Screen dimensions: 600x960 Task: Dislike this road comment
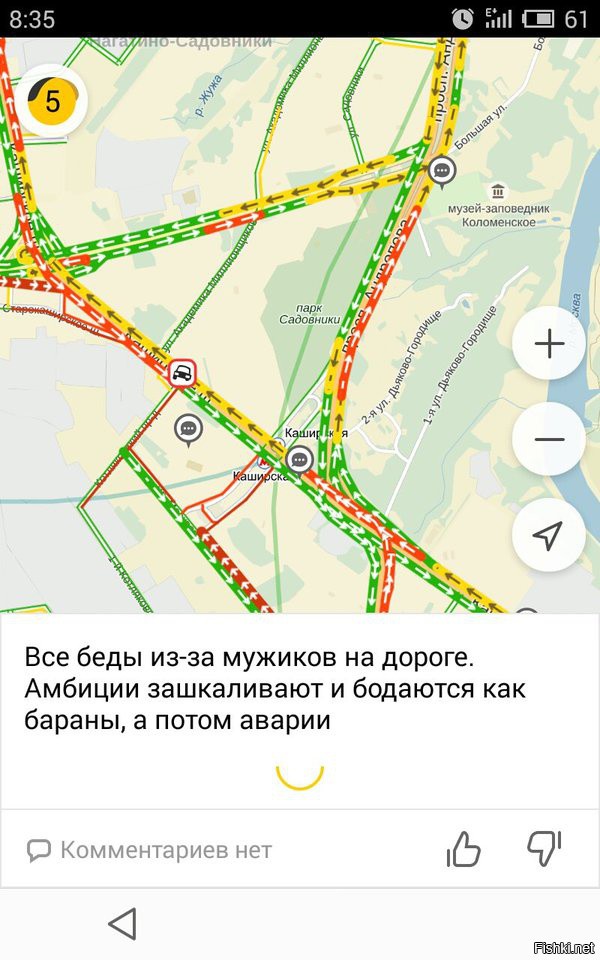(544, 848)
